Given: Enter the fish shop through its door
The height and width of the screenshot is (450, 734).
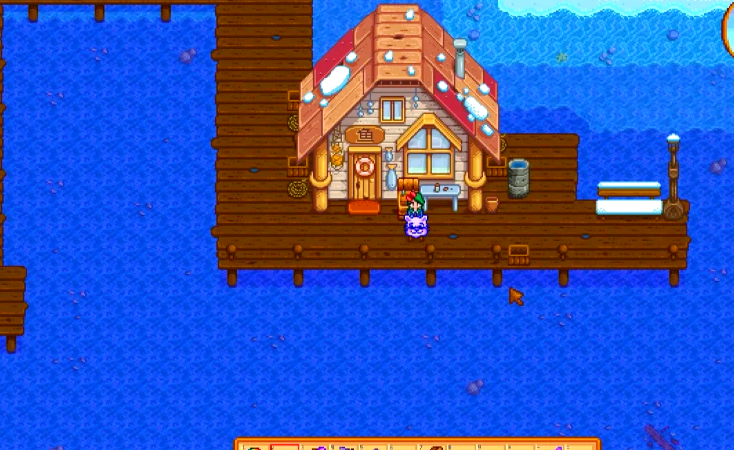Looking at the screenshot, I should pyautogui.click(x=364, y=178).
